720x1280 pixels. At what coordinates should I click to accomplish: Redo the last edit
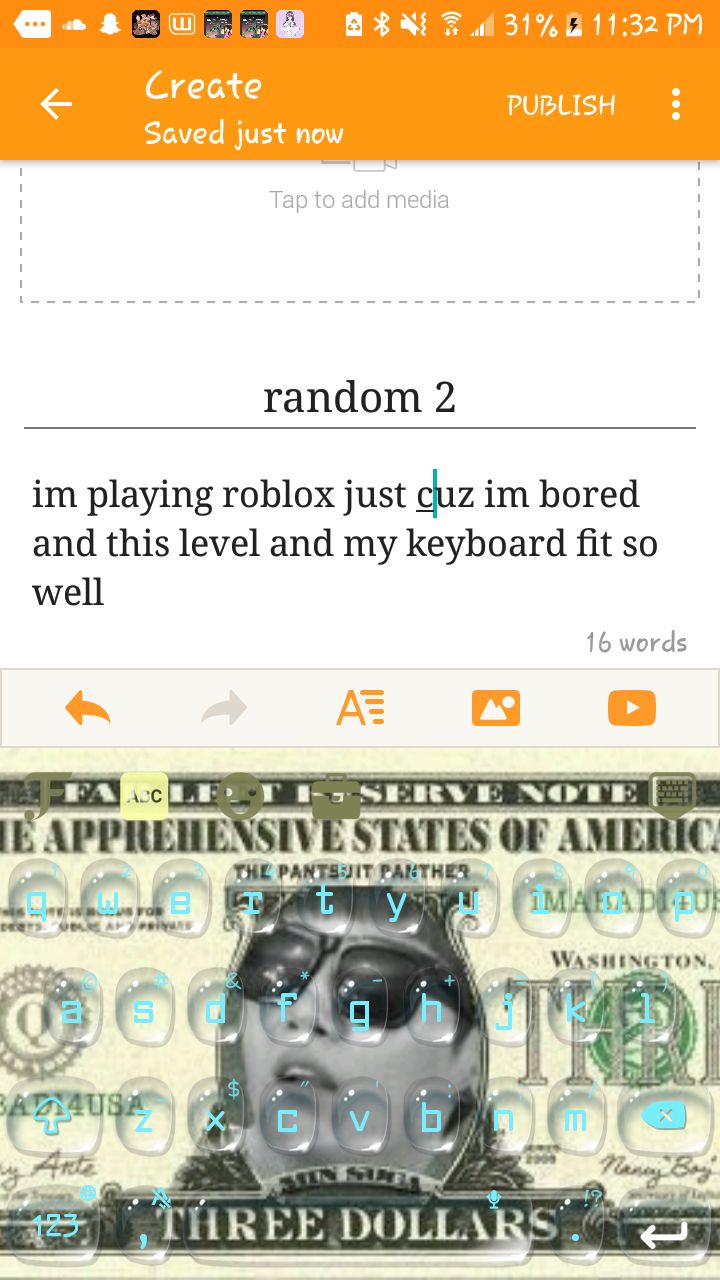(x=224, y=709)
